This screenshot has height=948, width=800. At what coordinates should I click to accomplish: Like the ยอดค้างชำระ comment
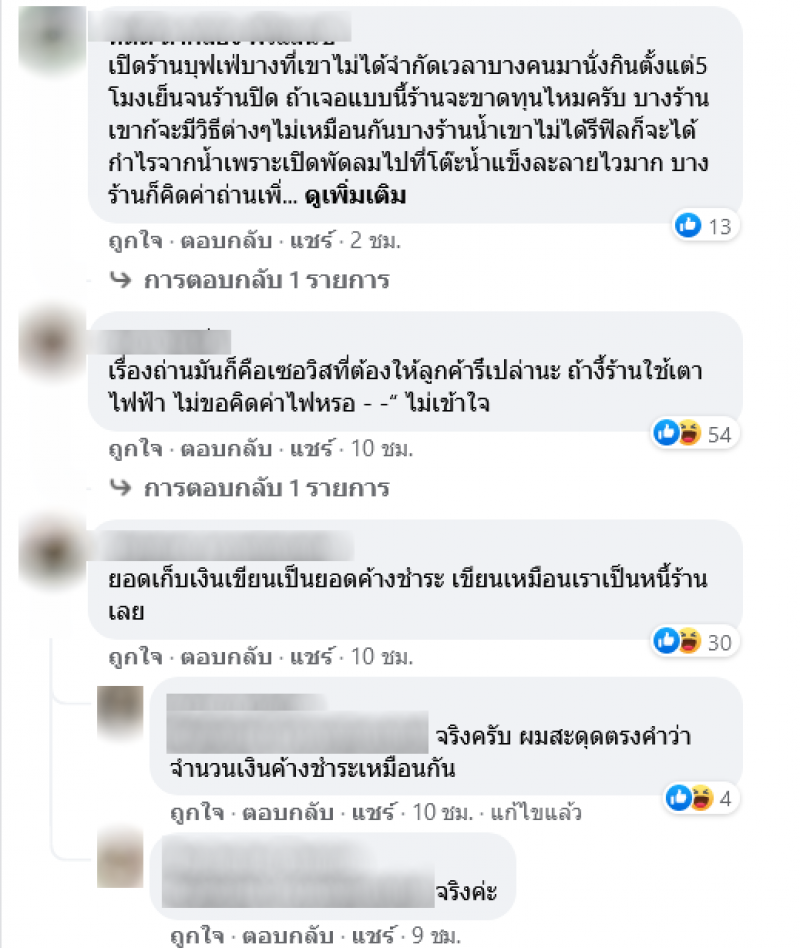(133, 657)
